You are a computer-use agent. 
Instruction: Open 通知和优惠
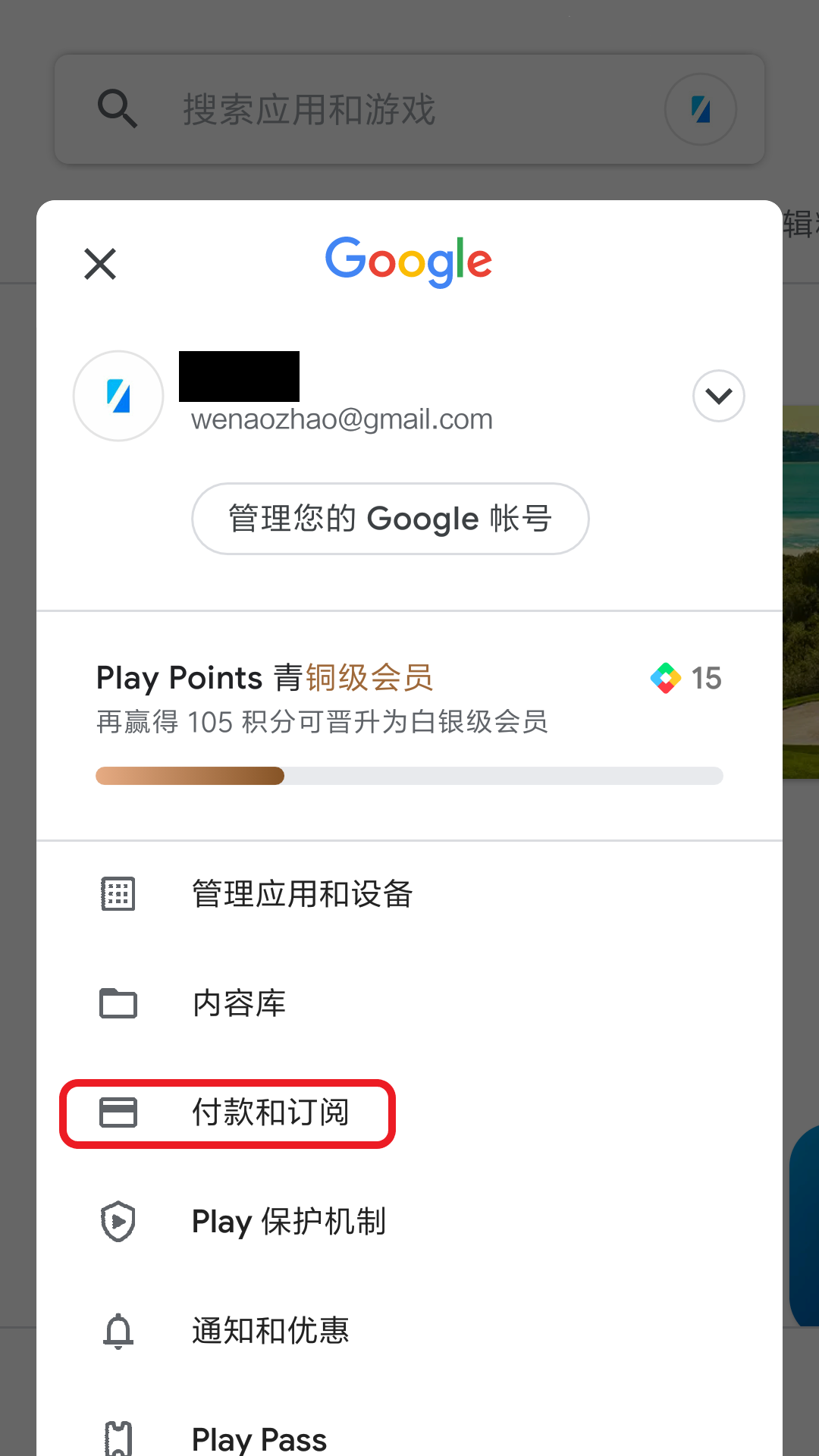409,1331
